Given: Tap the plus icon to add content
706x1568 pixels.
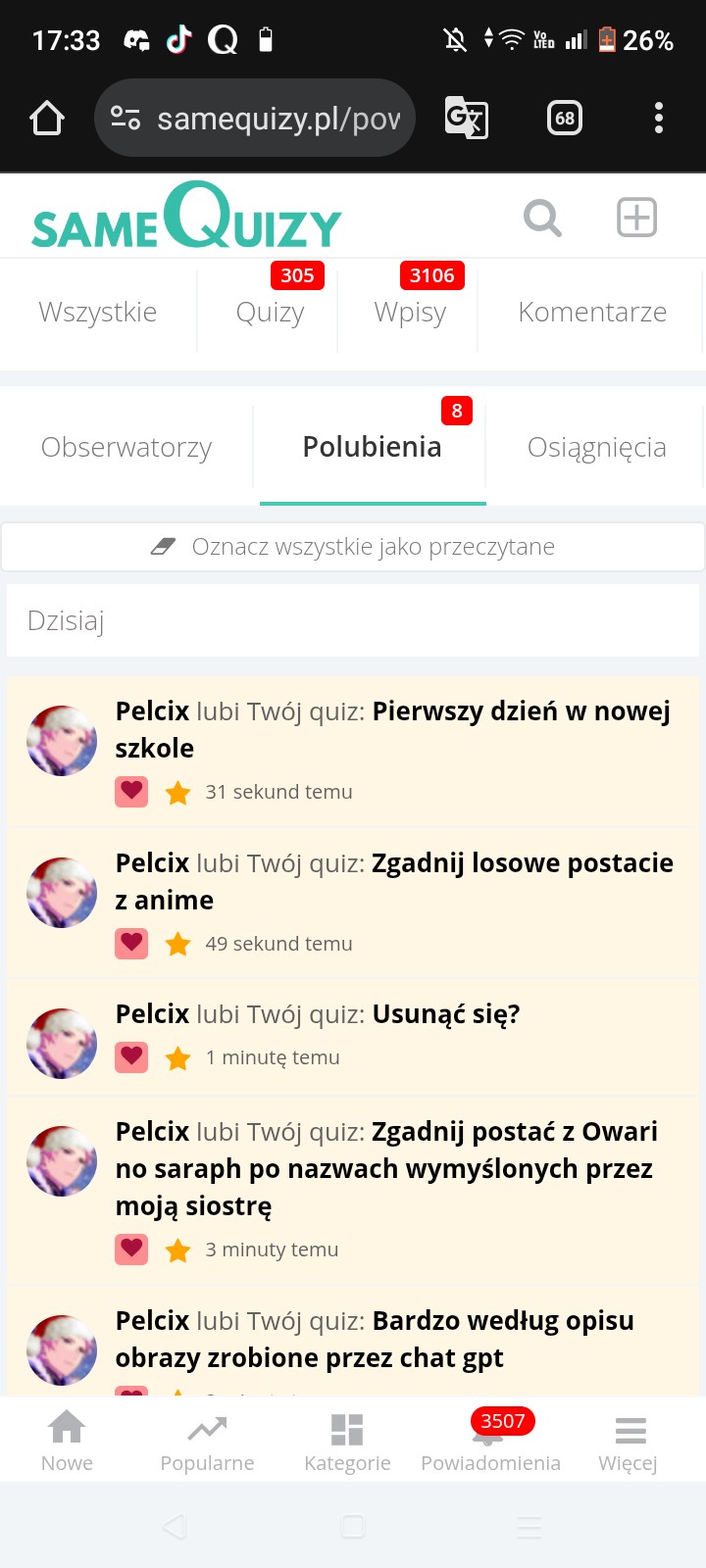Looking at the screenshot, I should pos(636,218).
